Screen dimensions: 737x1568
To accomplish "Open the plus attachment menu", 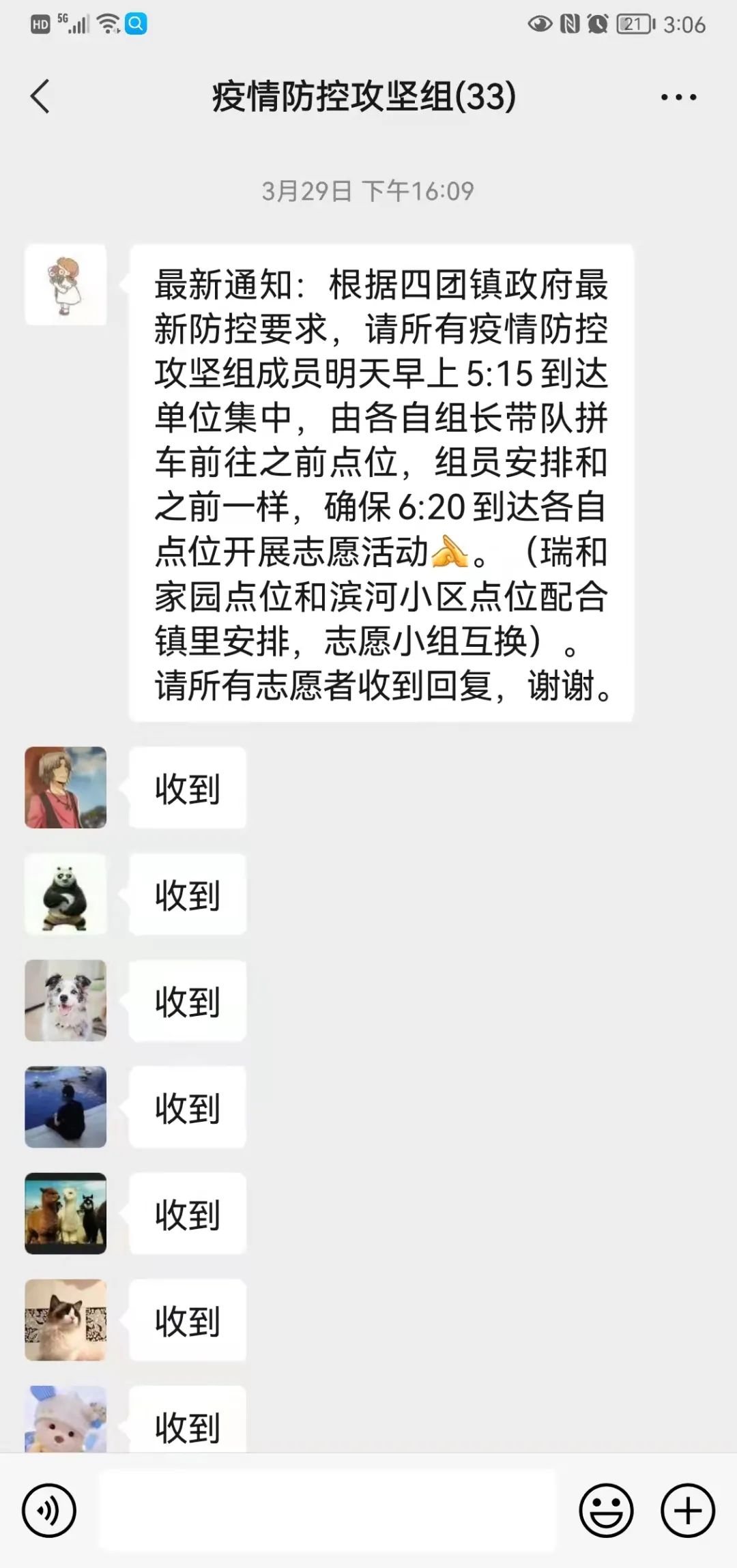I will pos(688,1511).
